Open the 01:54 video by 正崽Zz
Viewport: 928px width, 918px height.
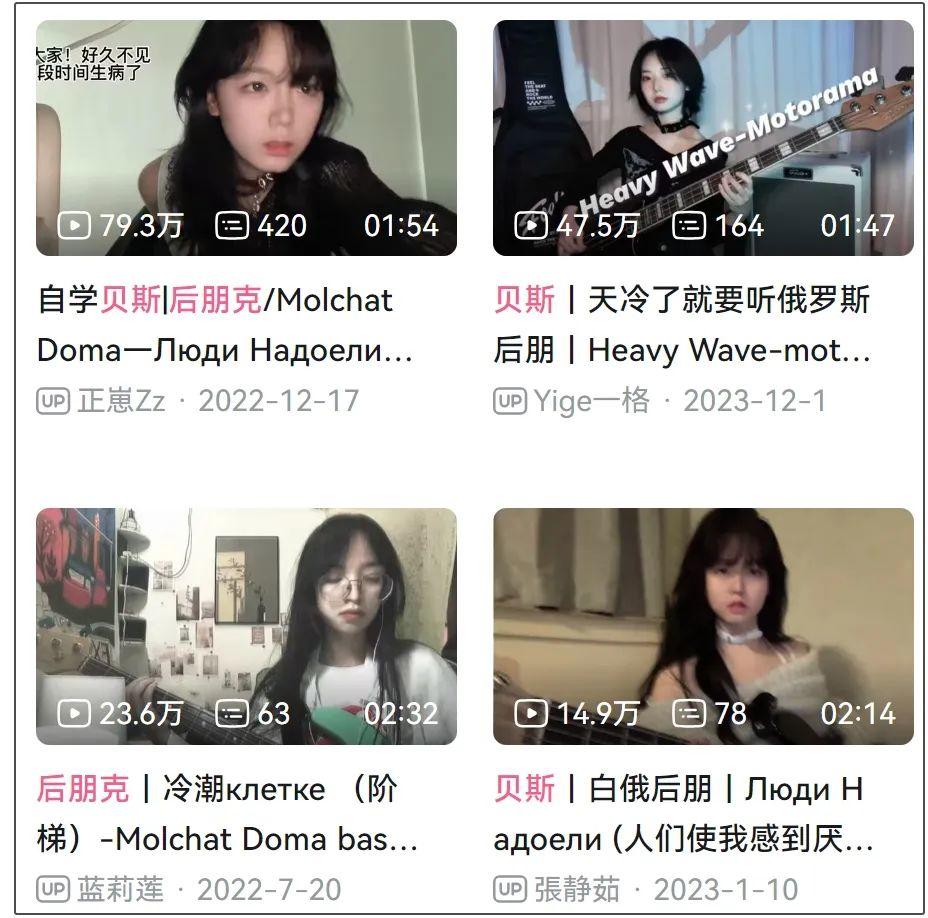tap(246, 138)
